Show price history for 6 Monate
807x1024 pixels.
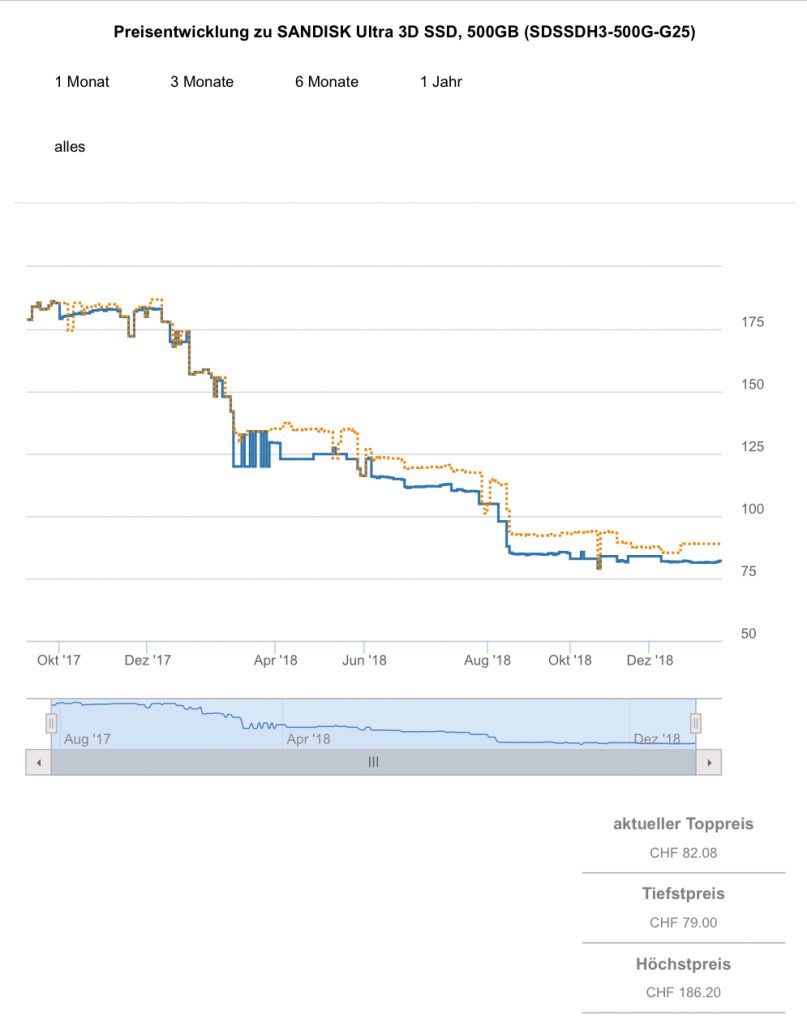click(x=327, y=82)
